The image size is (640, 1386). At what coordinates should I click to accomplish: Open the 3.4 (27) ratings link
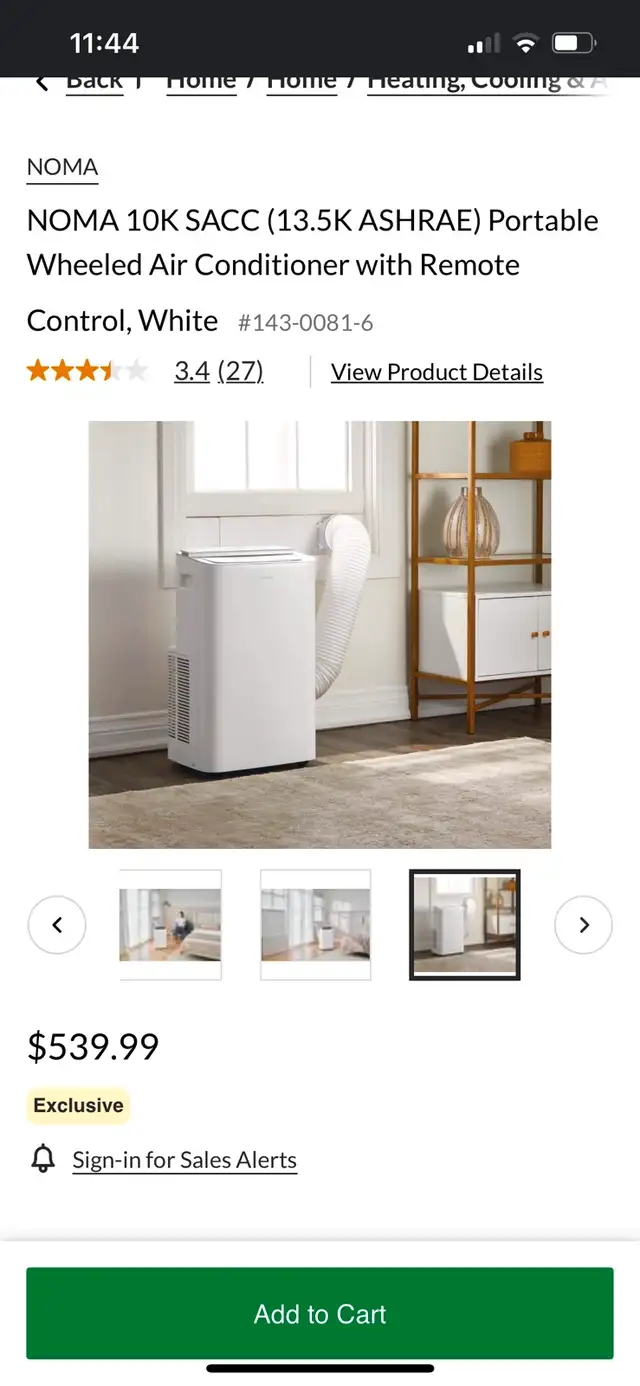[x=219, y=371]
